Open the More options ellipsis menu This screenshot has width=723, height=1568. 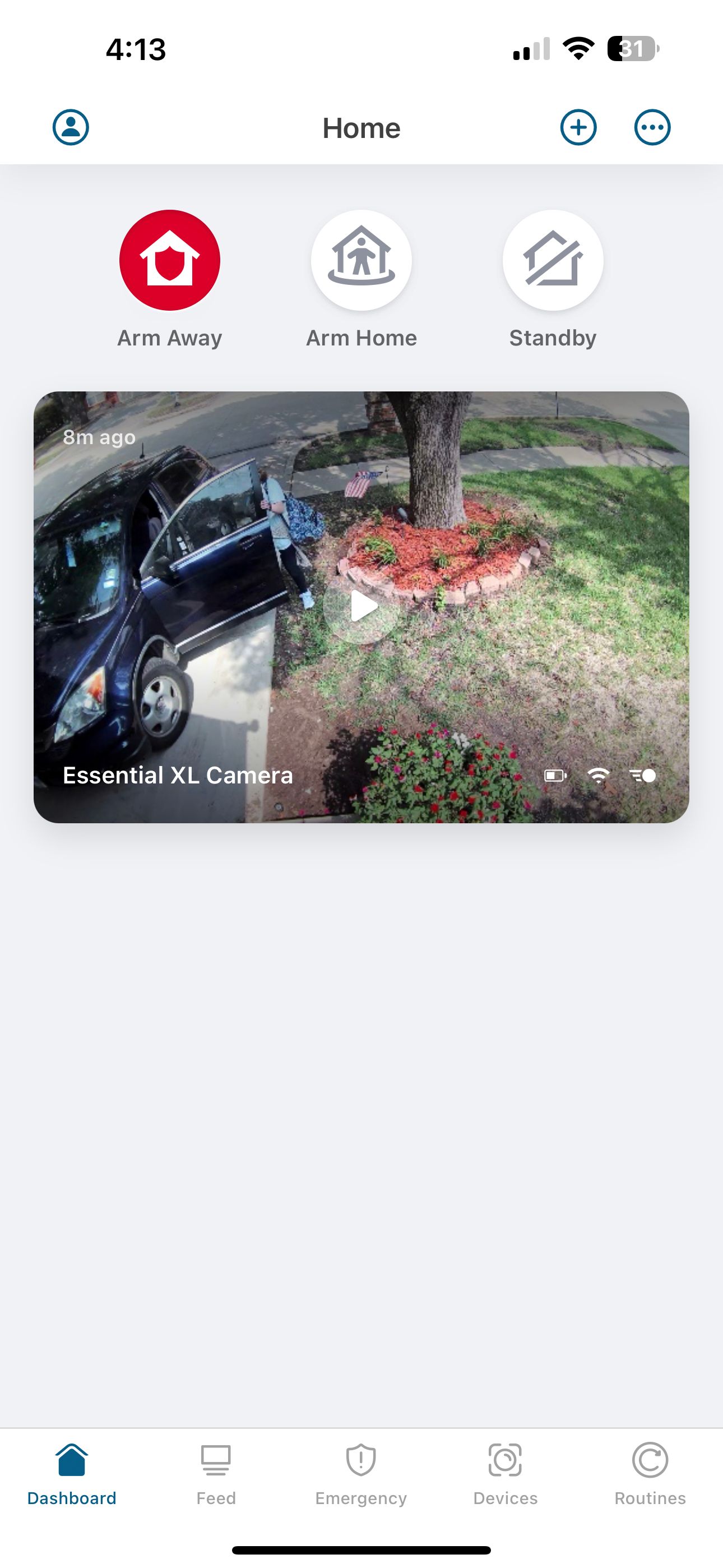tap(651, 128)
